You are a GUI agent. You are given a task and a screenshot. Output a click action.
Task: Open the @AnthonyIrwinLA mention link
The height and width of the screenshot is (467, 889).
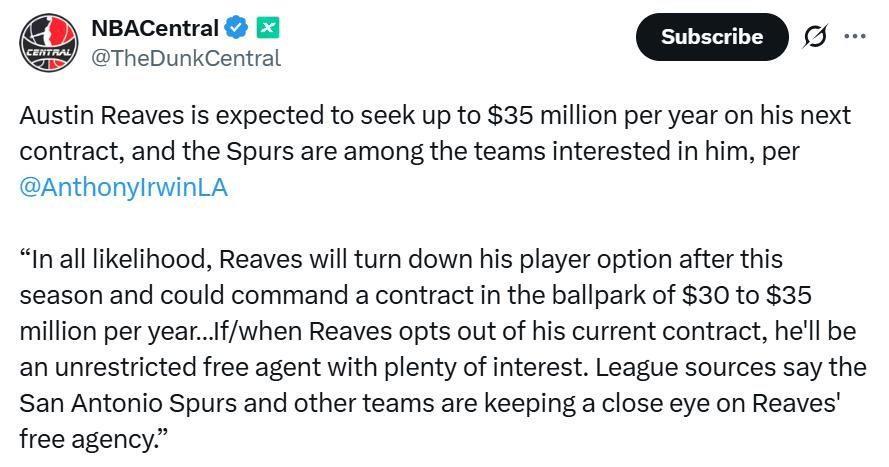pos(123,187)
